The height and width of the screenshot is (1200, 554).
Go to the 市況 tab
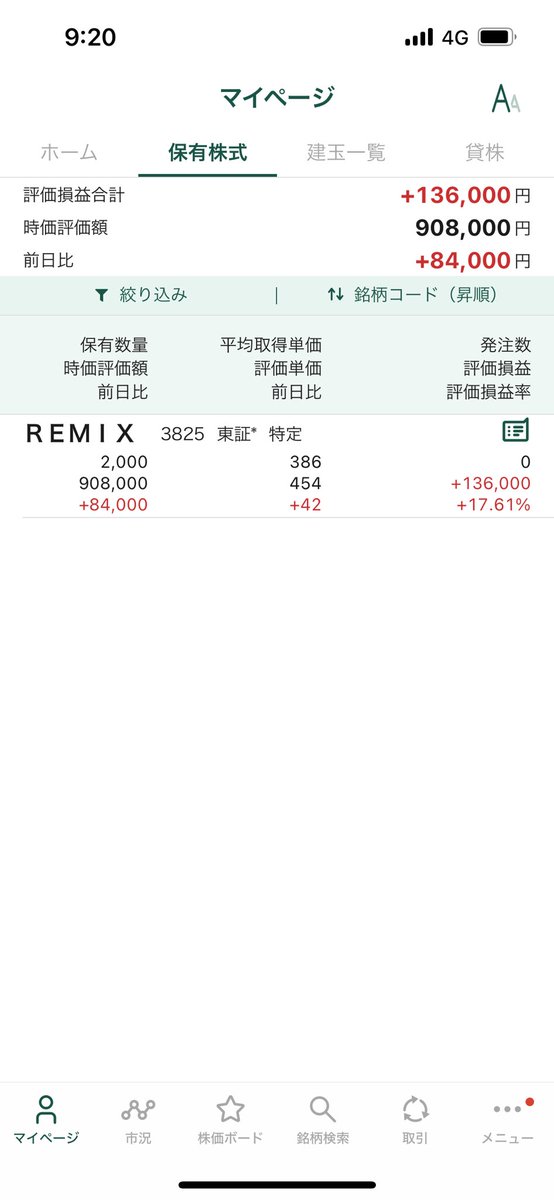pos(138,1119)
